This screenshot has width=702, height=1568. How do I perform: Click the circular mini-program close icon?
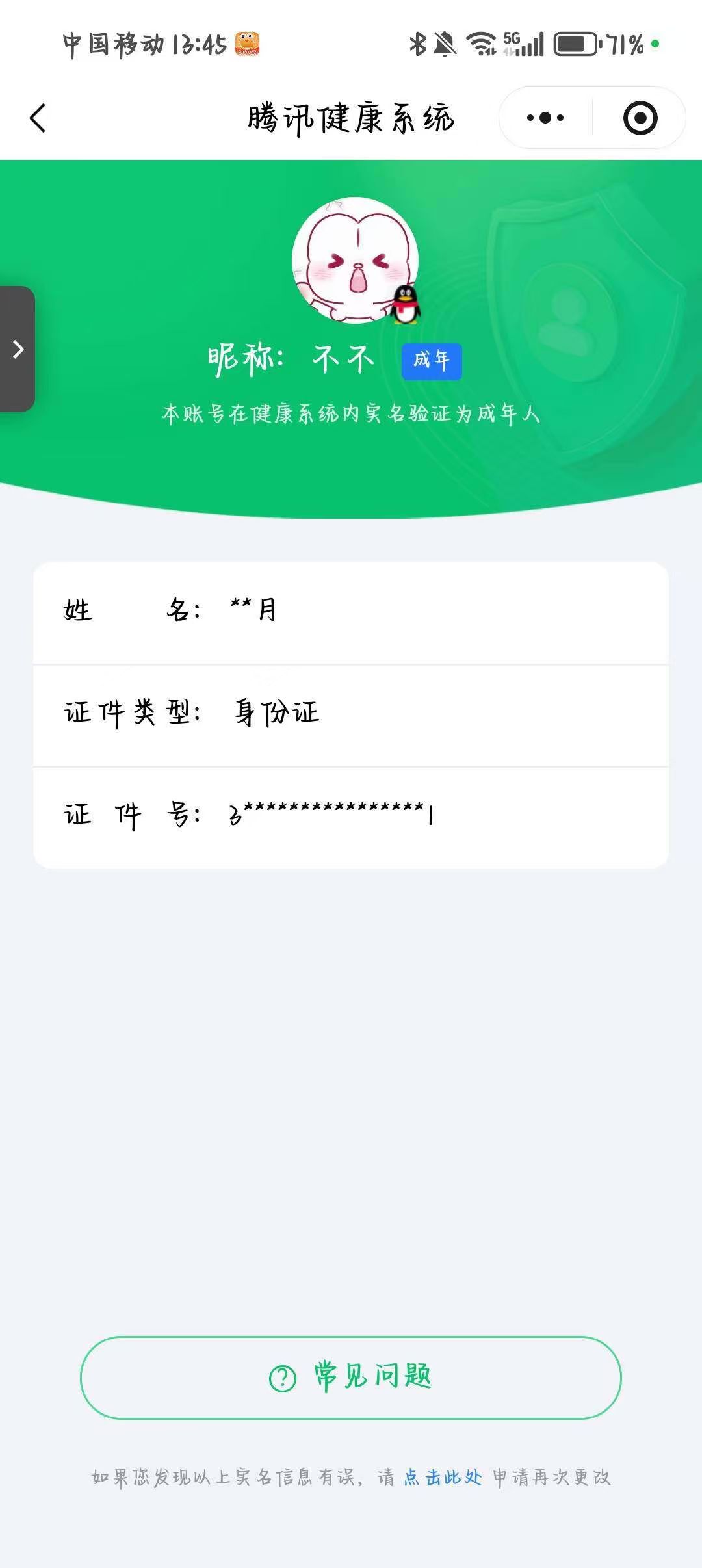(x=640, y=118)
